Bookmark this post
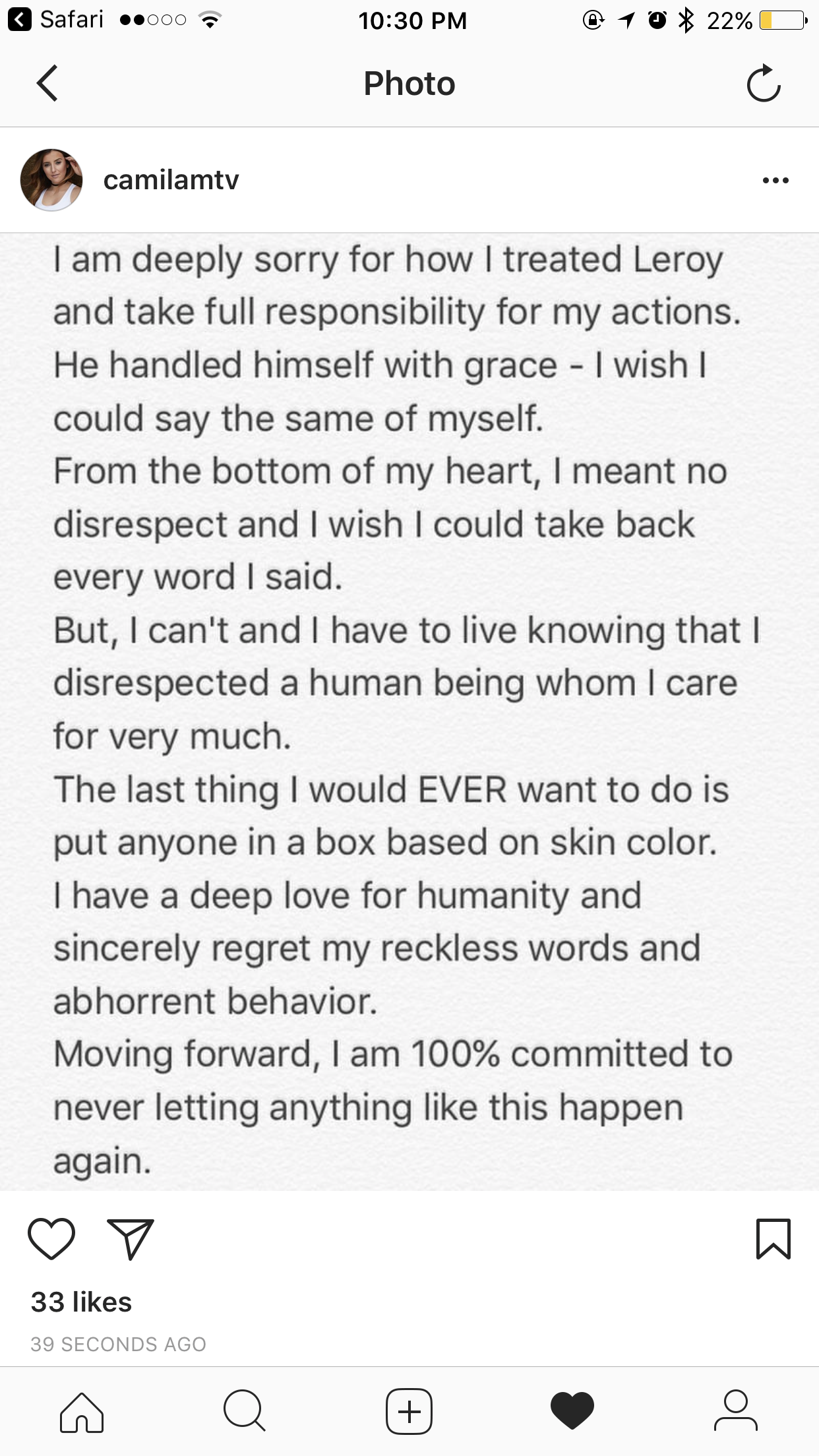The width and height of the screenshot is (819, 1456). (773, 1239)
